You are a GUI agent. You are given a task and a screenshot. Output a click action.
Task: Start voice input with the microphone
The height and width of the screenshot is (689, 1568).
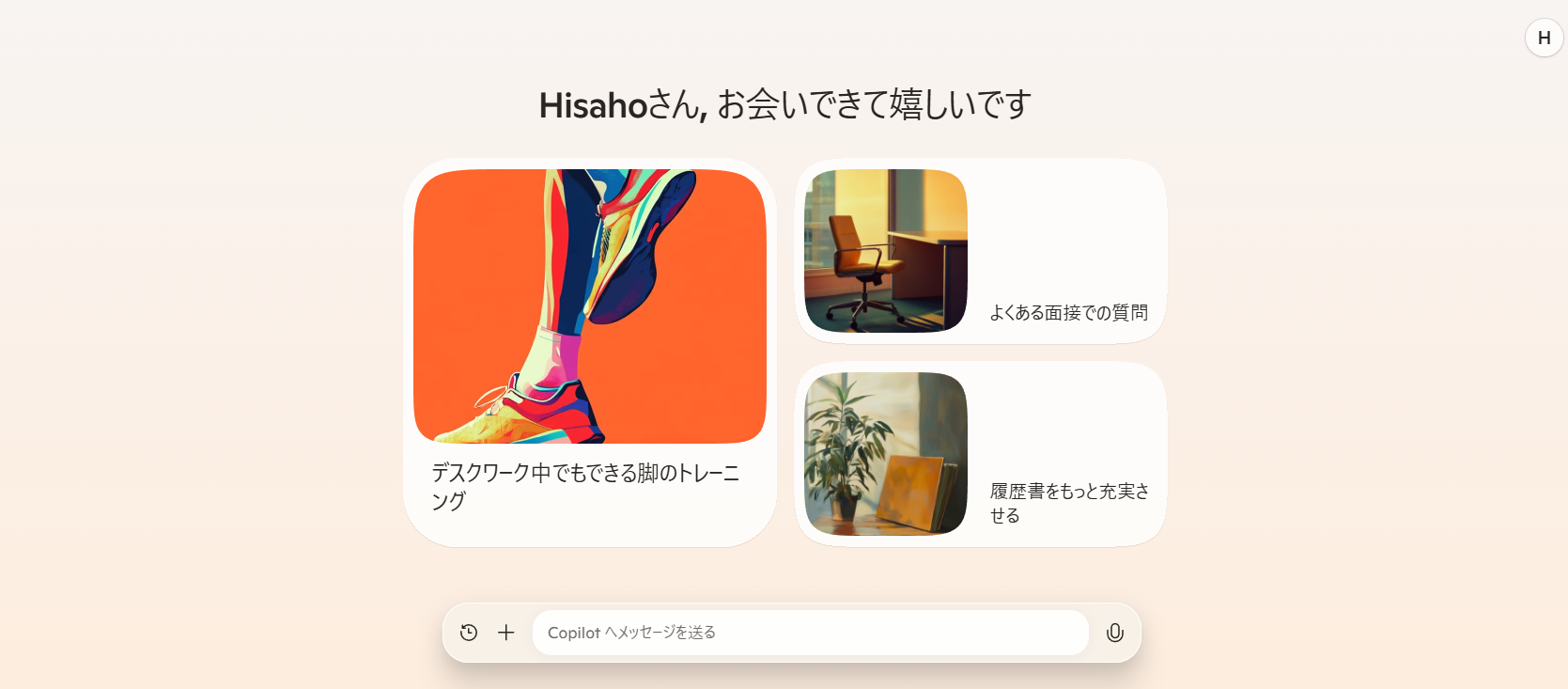[1114, 633]
